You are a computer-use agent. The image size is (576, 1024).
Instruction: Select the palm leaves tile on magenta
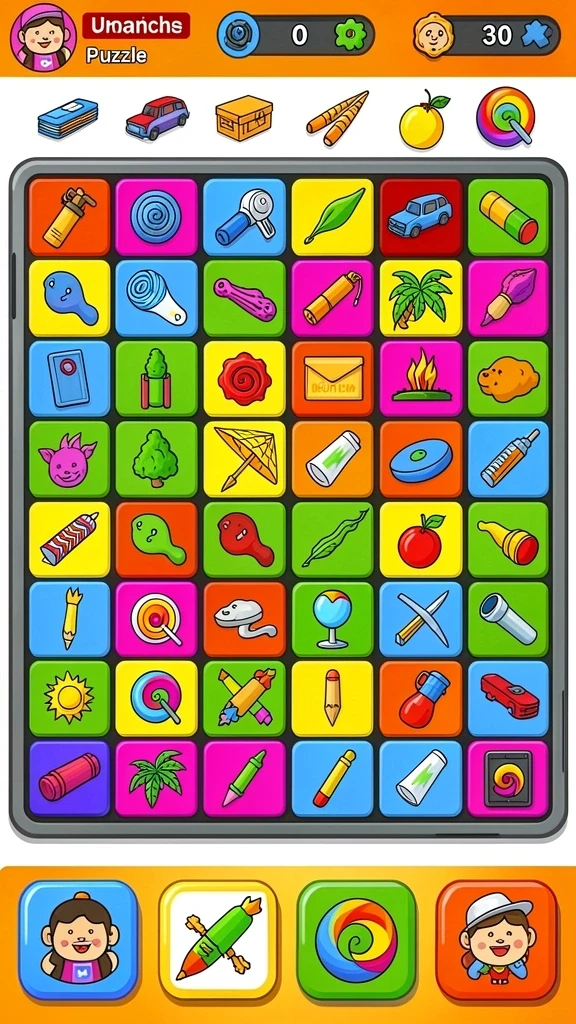tap(156, 778)
